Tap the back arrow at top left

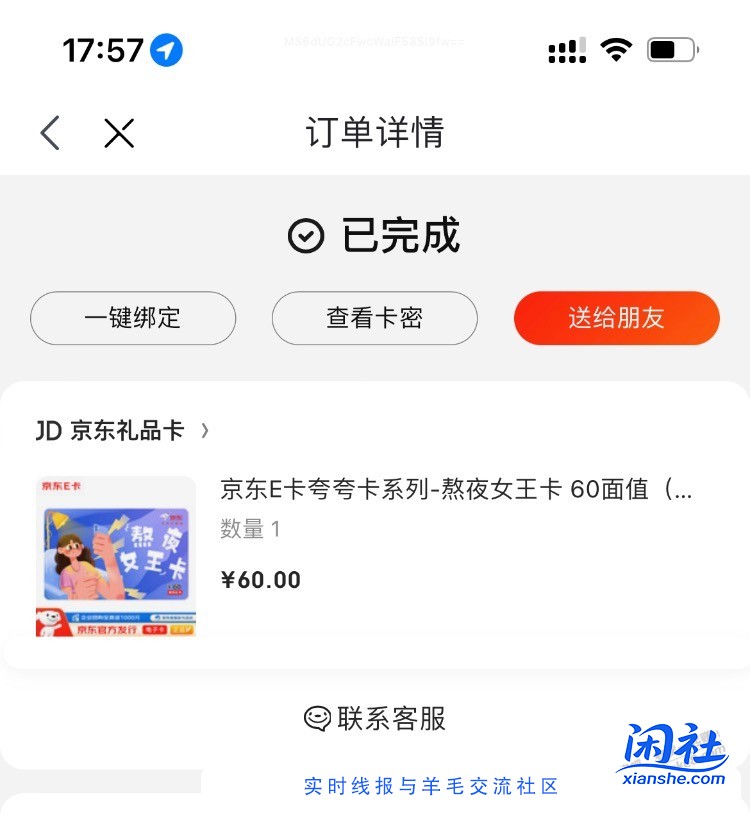coord(48,131)
